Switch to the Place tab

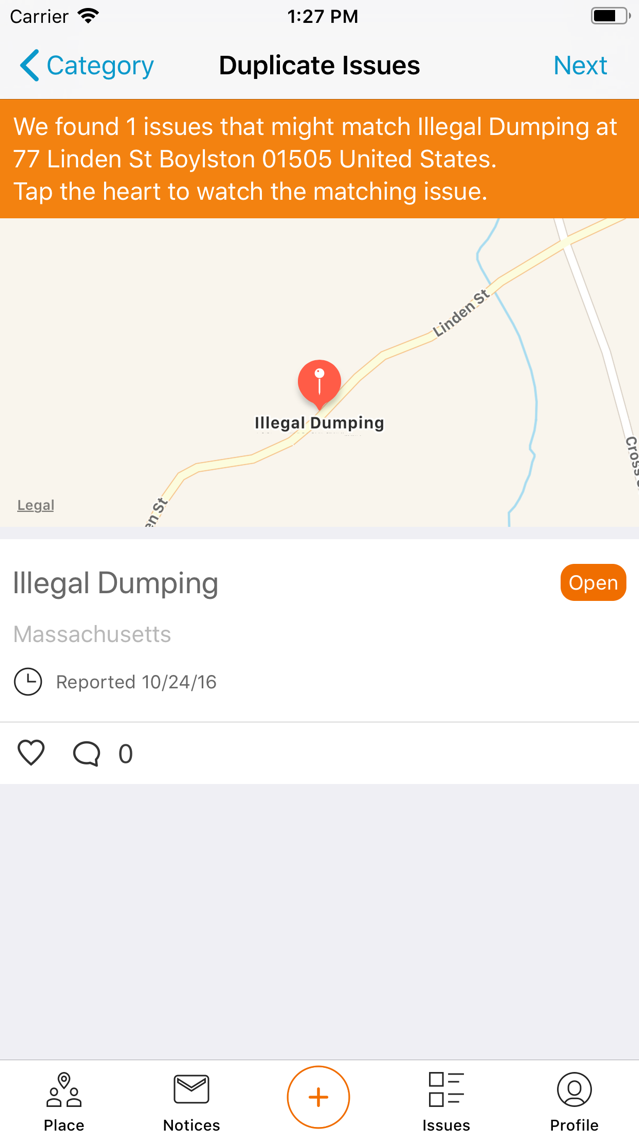pyautogui.click(x=64, y=1101)
